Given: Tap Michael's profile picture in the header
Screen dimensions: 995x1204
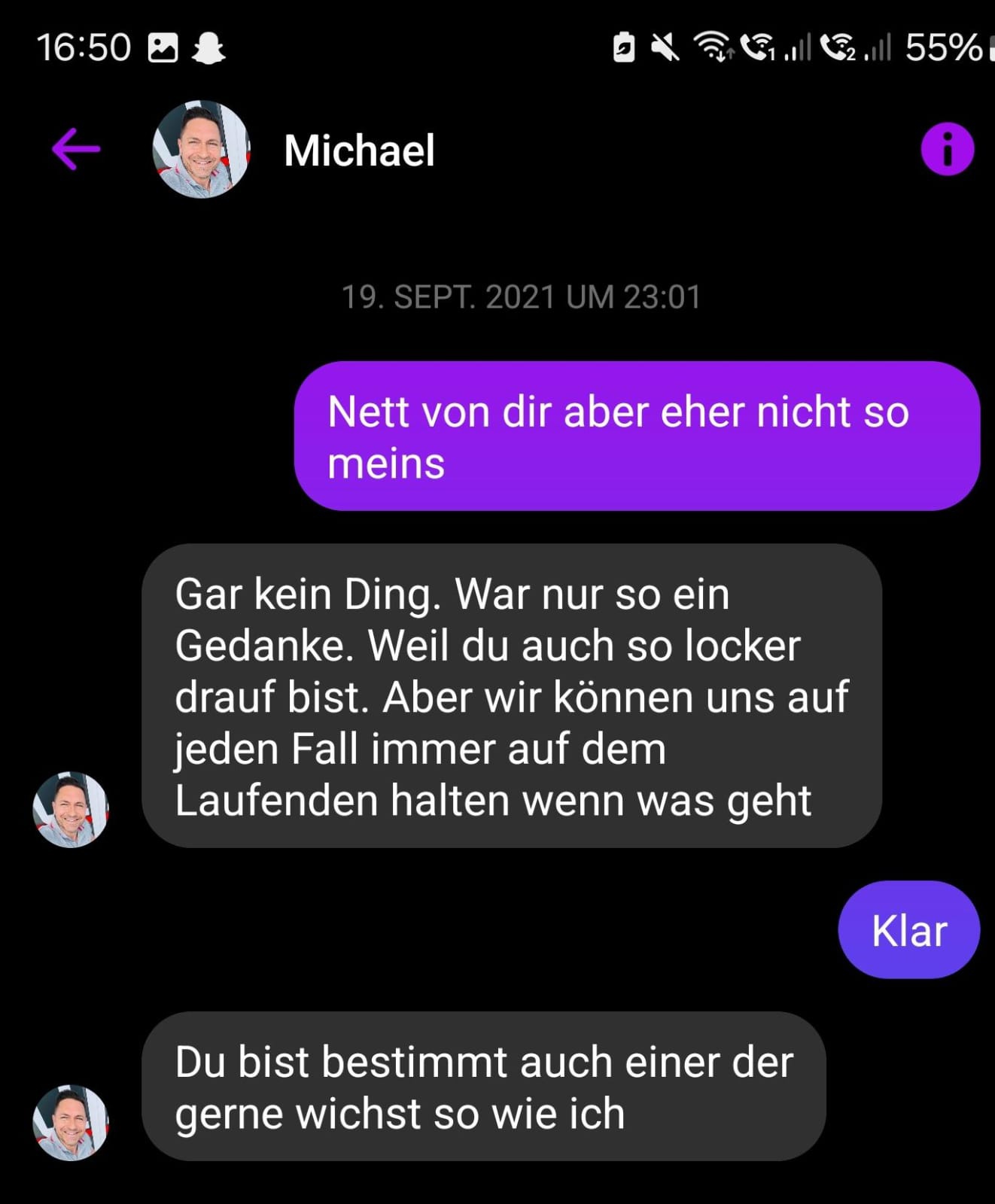Looking at the screenshot, I should tap(201, 149).
